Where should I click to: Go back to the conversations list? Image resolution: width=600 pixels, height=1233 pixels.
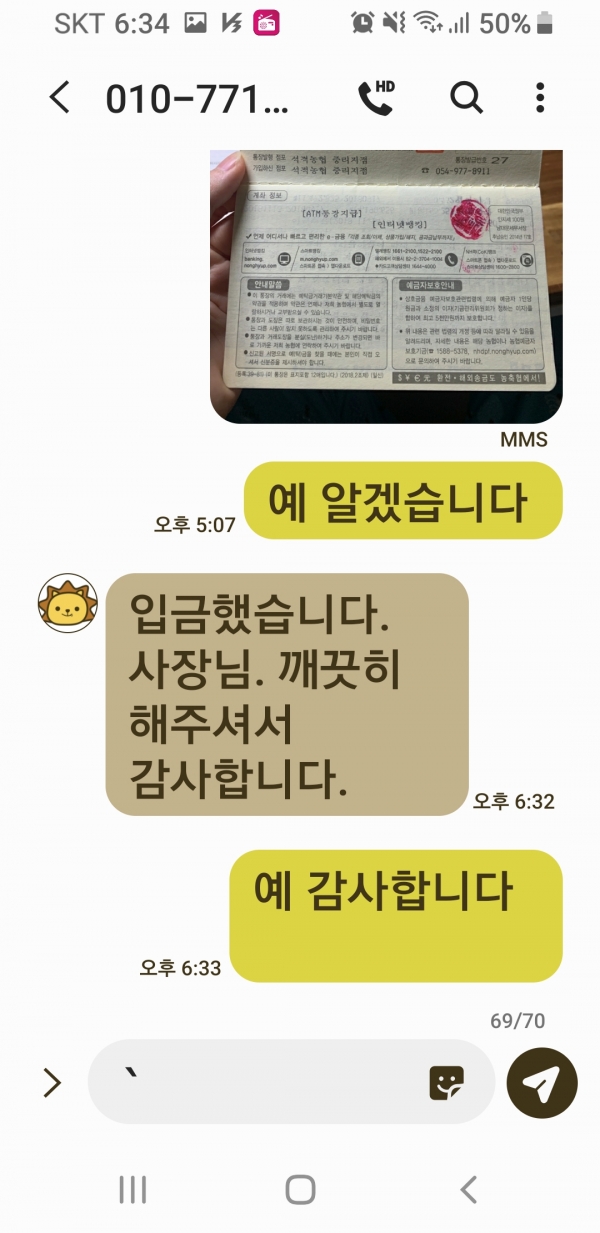coord(60,98)
